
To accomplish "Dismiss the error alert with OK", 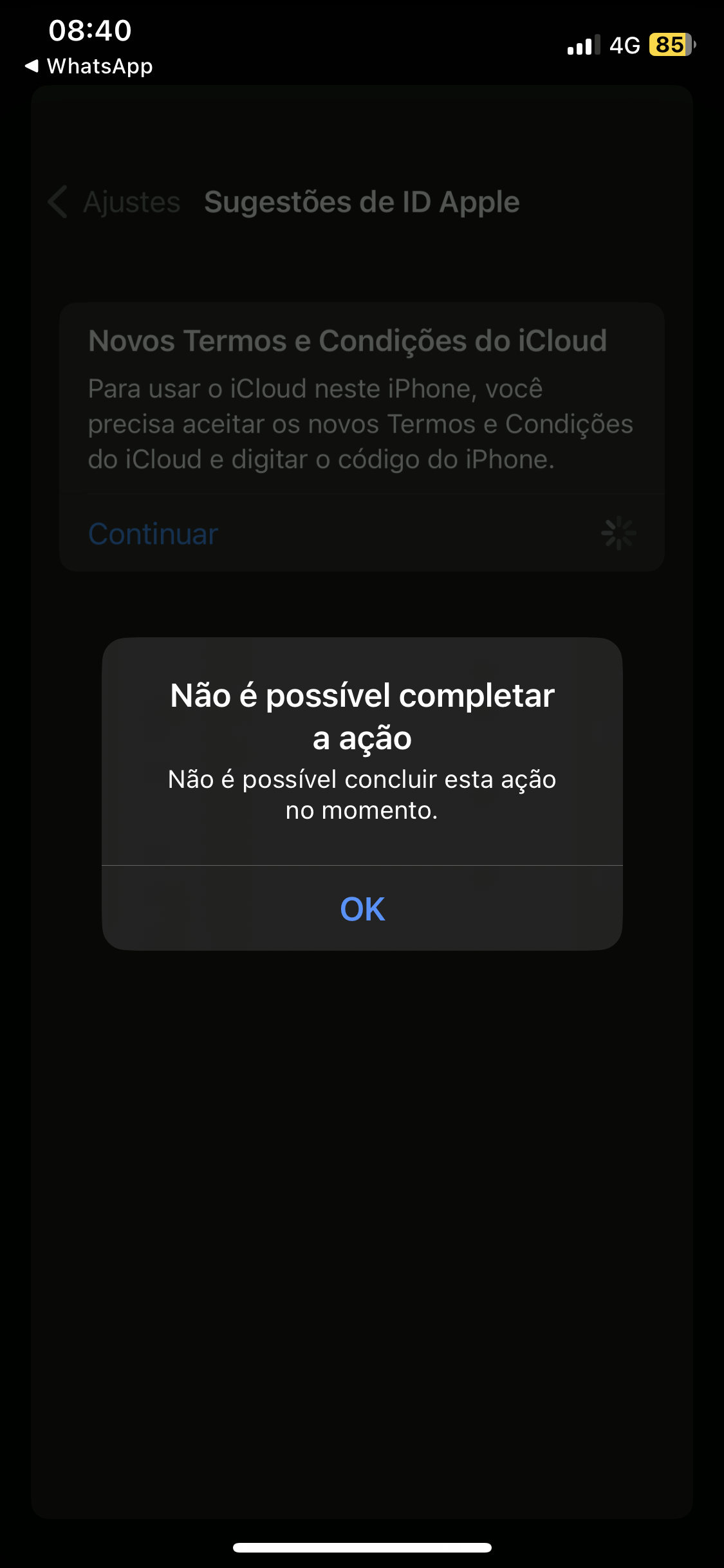I will 362,908.
